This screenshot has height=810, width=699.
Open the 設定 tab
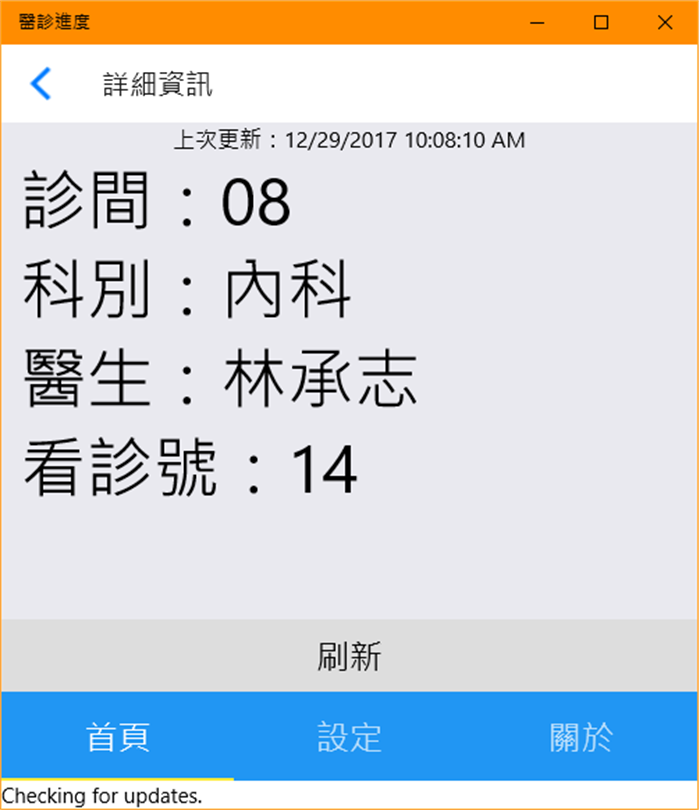click(349, 737)
